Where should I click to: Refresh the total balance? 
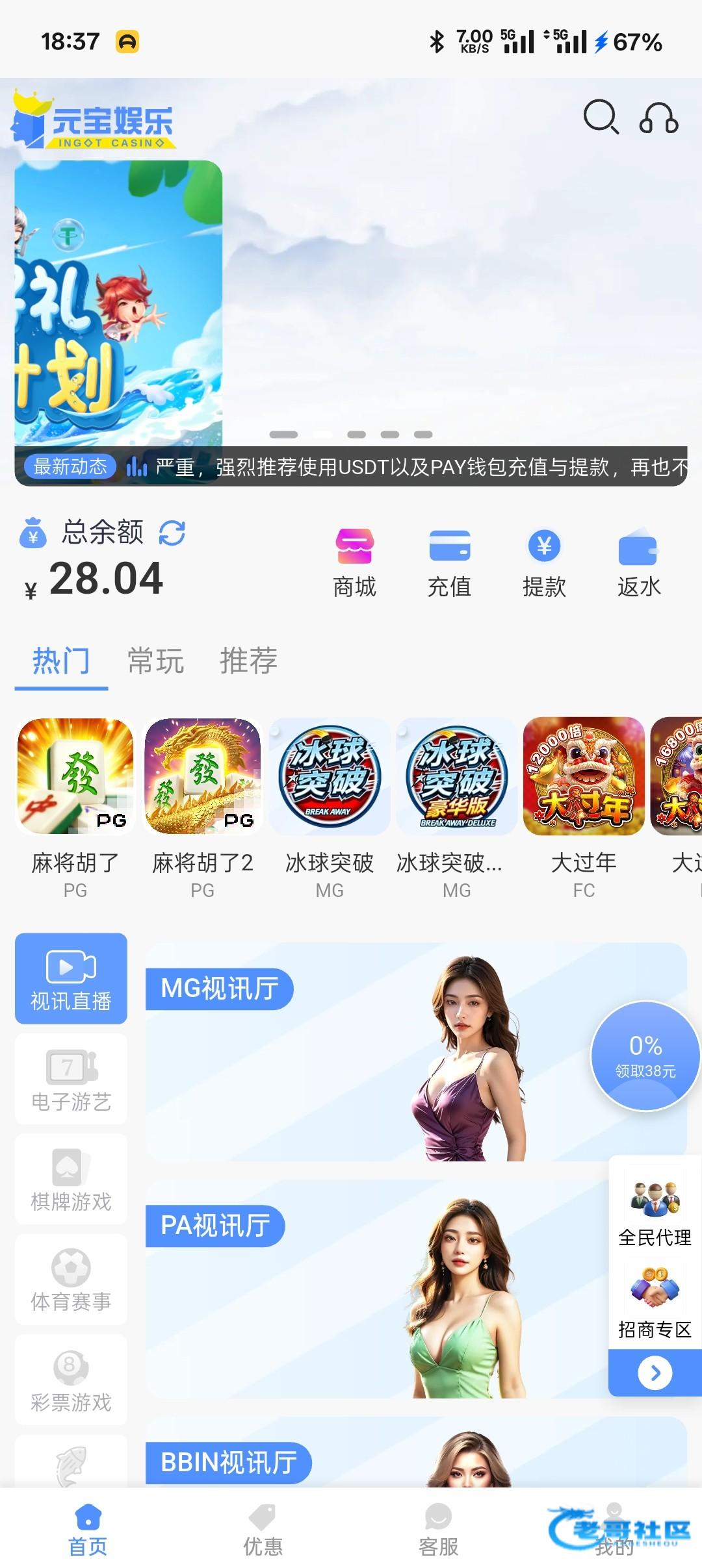(x=172, y=533)
